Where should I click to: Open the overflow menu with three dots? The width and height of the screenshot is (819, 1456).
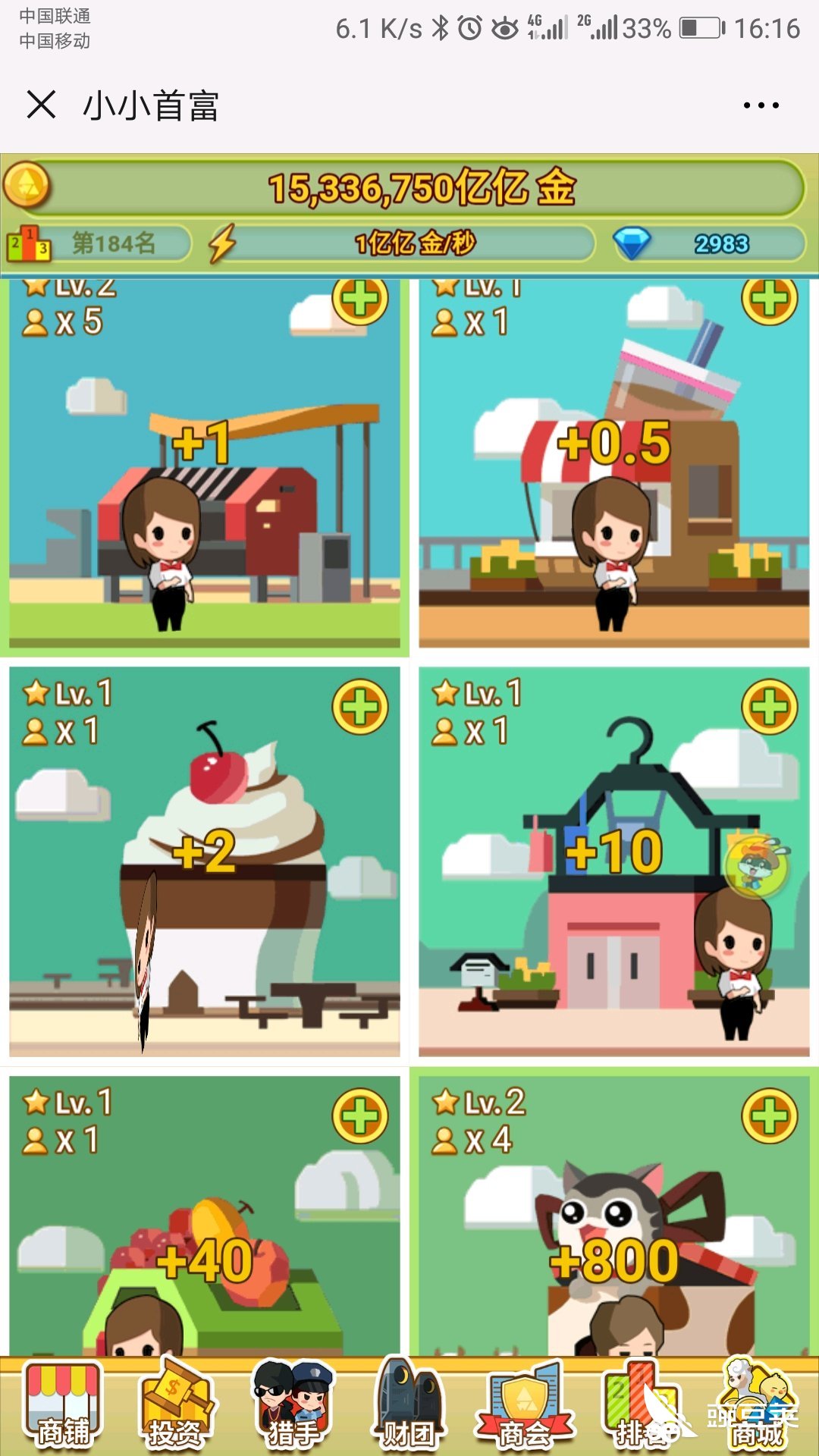(x=761, y=105)
